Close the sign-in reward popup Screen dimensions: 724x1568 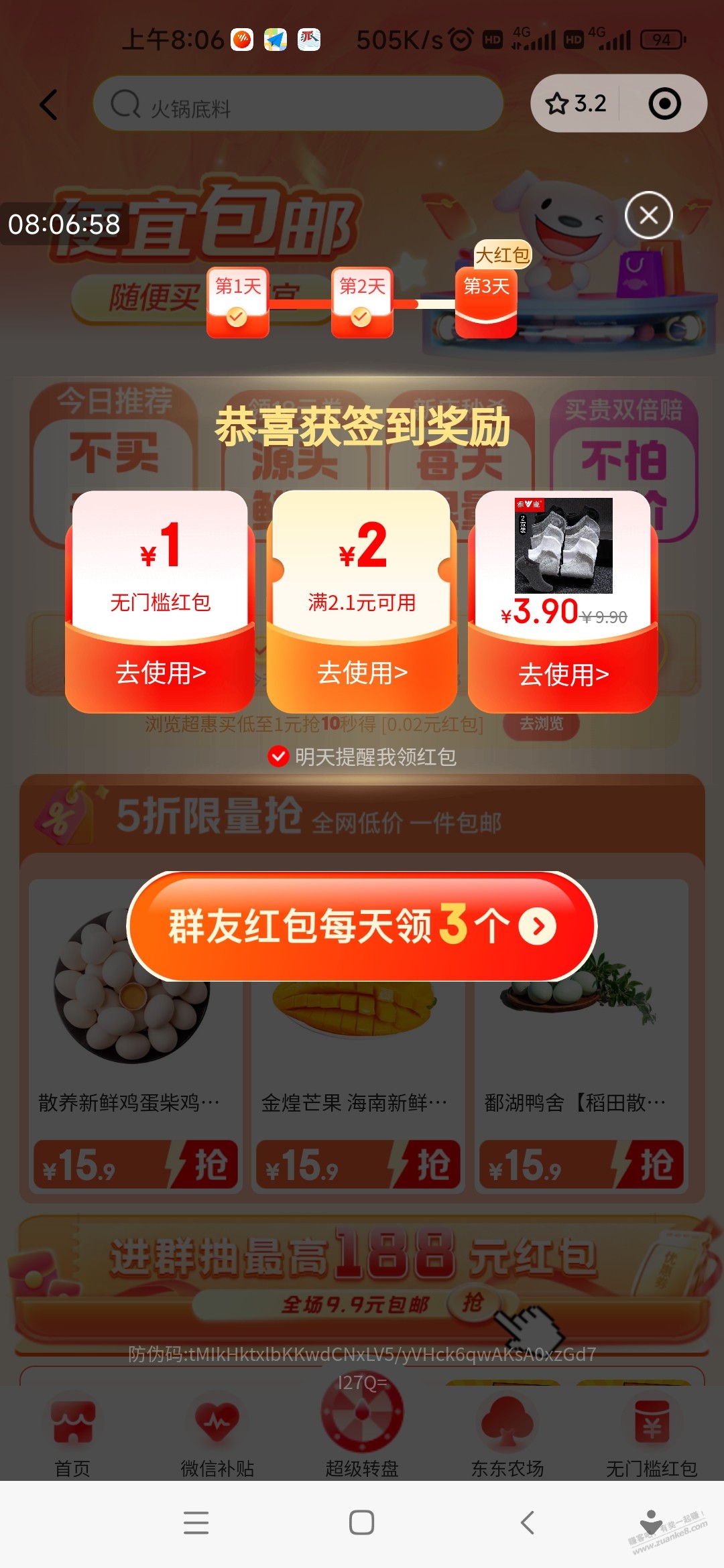pos(648,215)
